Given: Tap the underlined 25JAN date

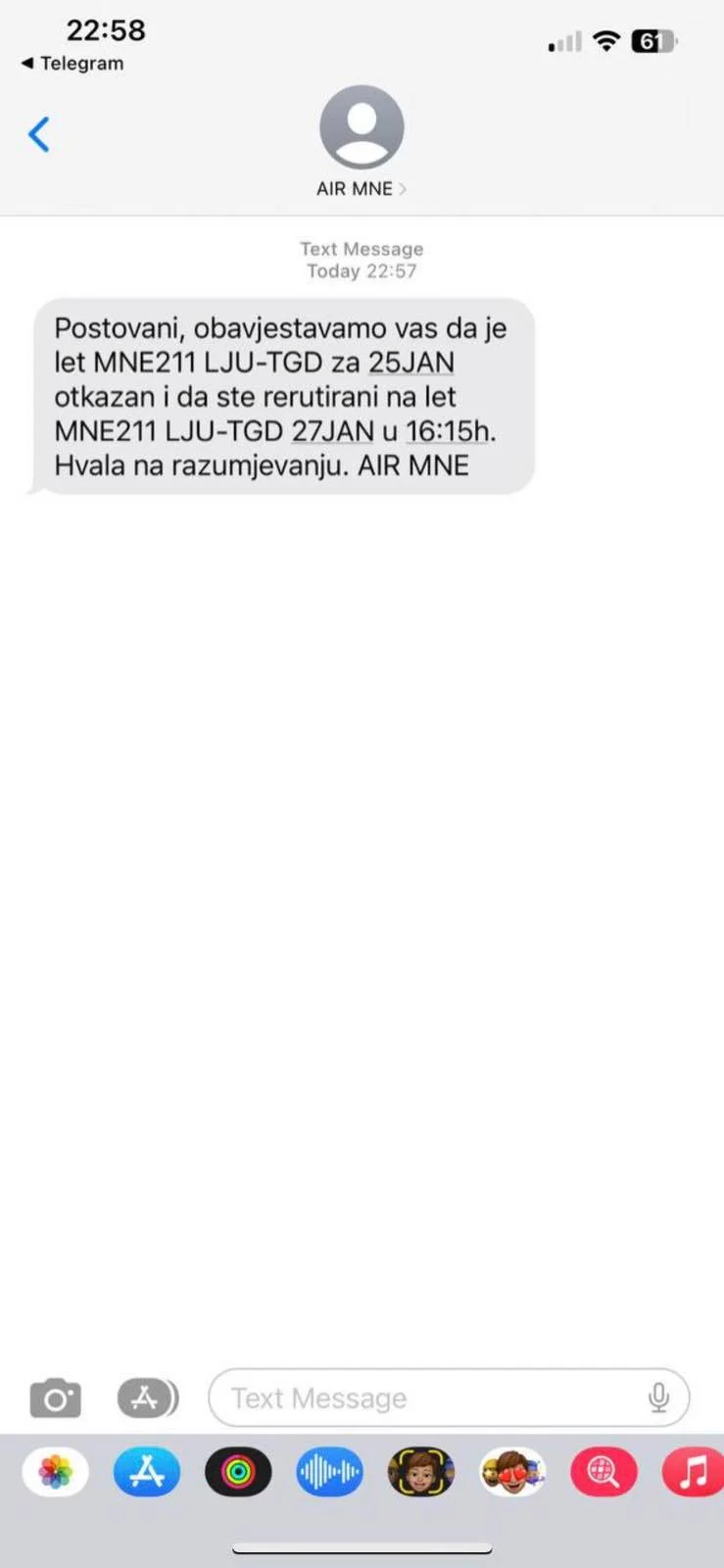Looking at the screenshot, I should [x=411, y=363].
